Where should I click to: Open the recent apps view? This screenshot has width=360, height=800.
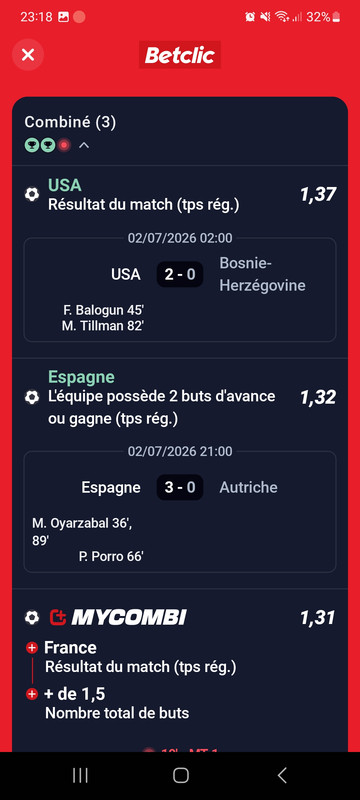(80, 775)
